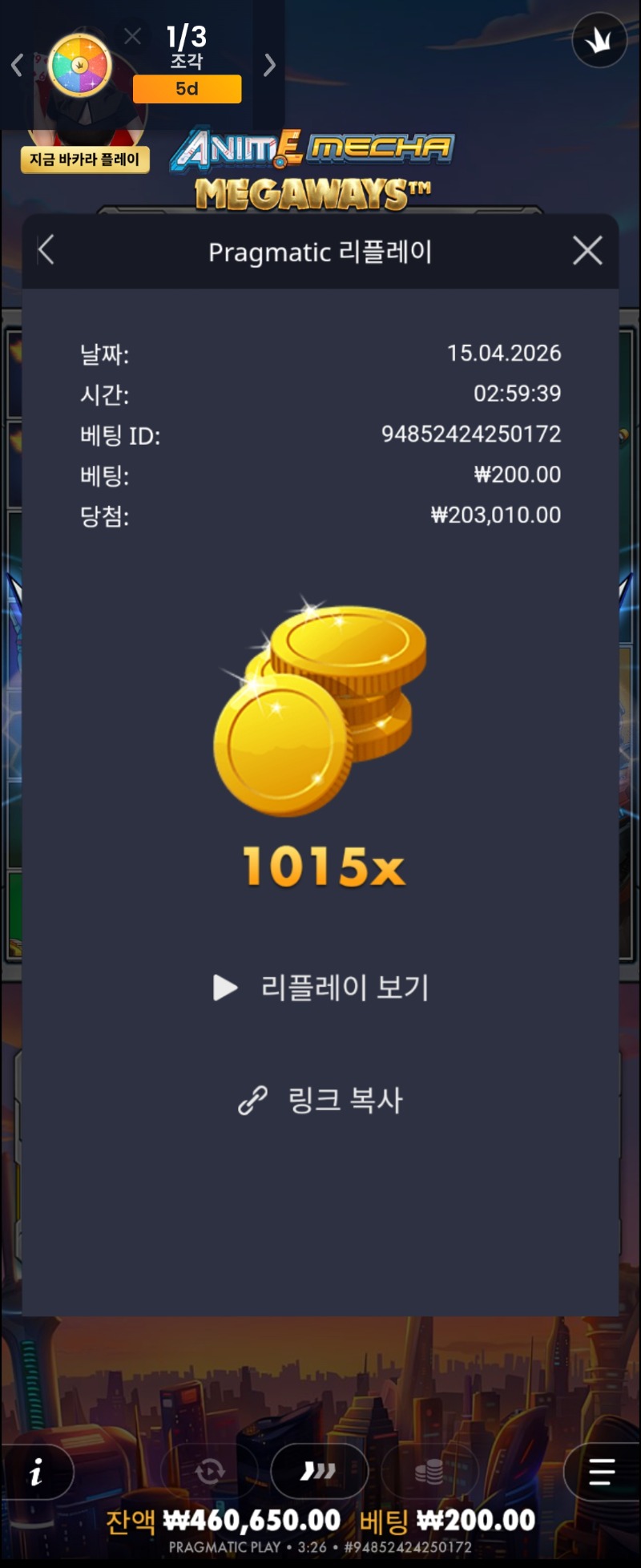The height and width of the screenshot is (1568, 641).
Task: Open the casino logo button at top right
Action: [599, 40]
